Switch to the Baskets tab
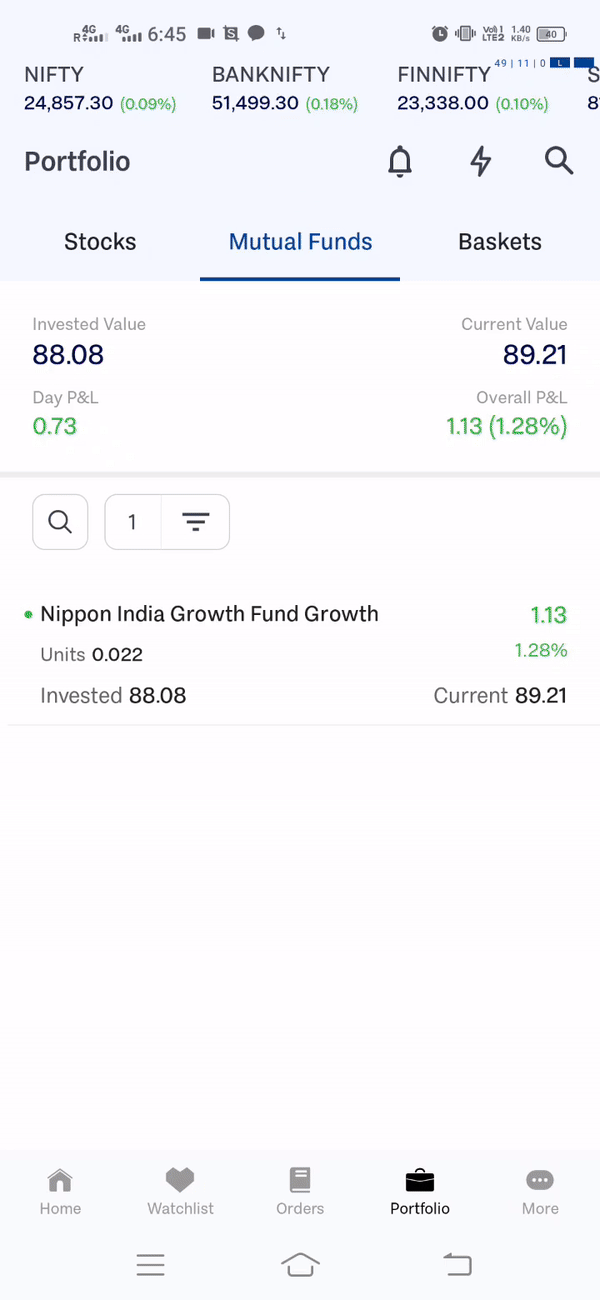Image resolution: width=600 pixels, height=1300 pixels. (x=500, y=242)
